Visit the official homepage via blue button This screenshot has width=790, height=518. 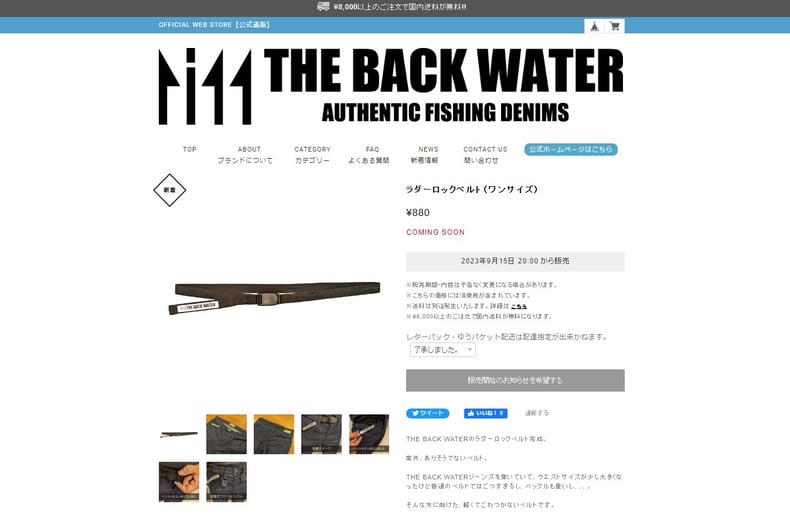coord(570,150)
